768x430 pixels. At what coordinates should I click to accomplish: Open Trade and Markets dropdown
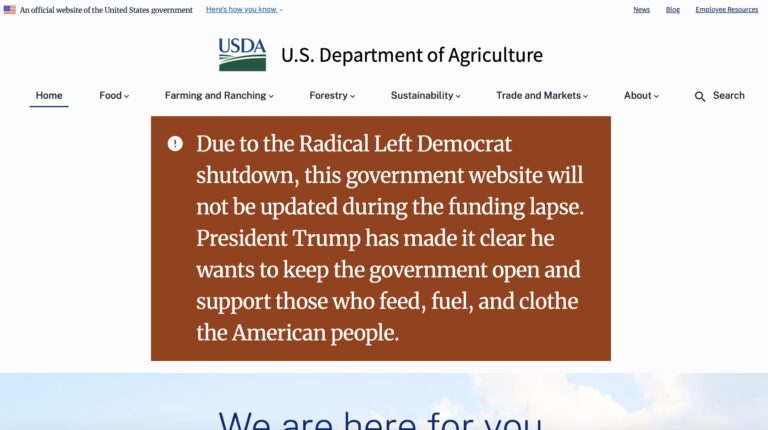pos(542,96)
